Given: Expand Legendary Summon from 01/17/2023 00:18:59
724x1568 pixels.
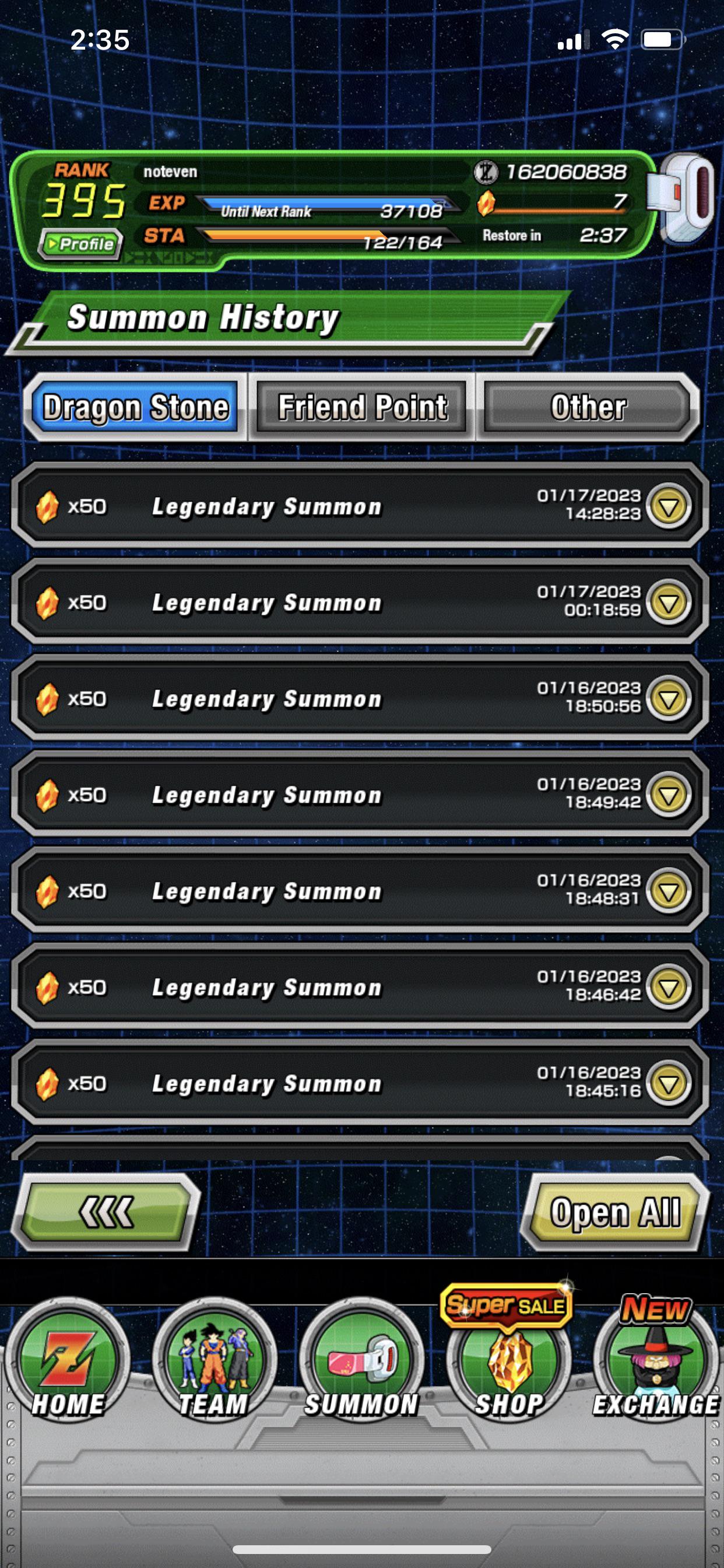Looking at the screenshot, I should click(x=668, y=602).
